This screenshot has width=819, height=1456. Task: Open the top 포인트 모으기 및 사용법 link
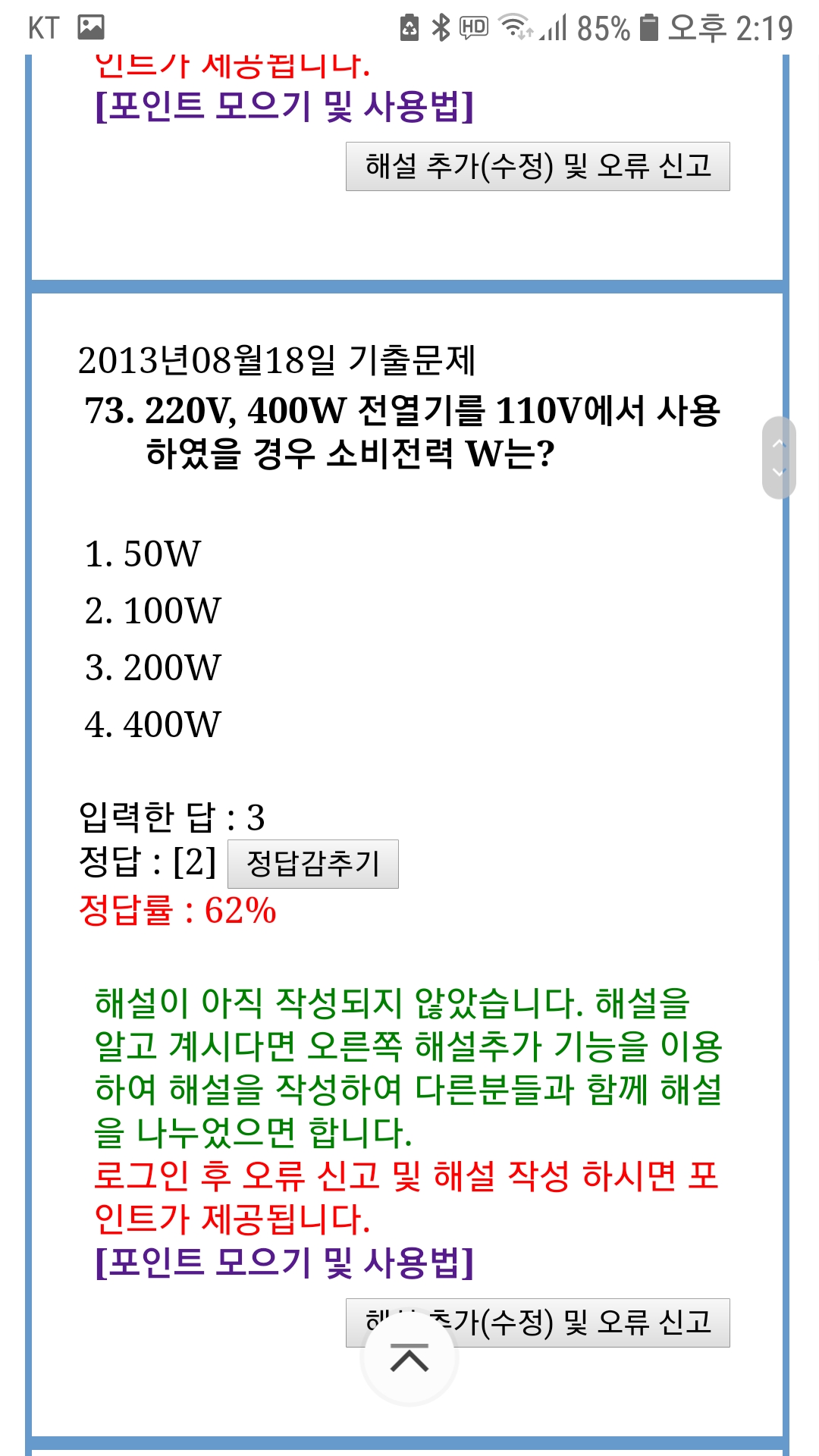(284, 105)
